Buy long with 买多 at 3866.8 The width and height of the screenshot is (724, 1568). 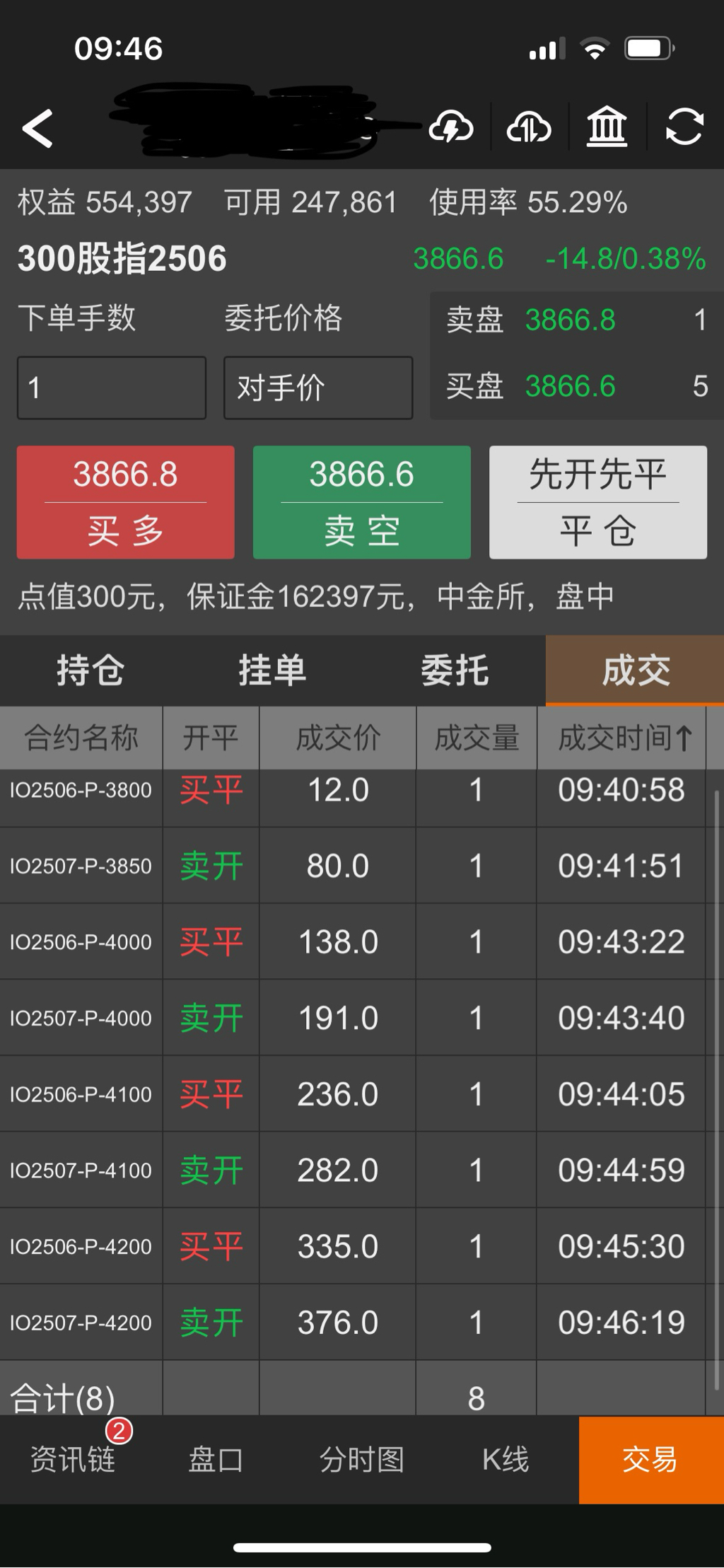coord(125,502)
